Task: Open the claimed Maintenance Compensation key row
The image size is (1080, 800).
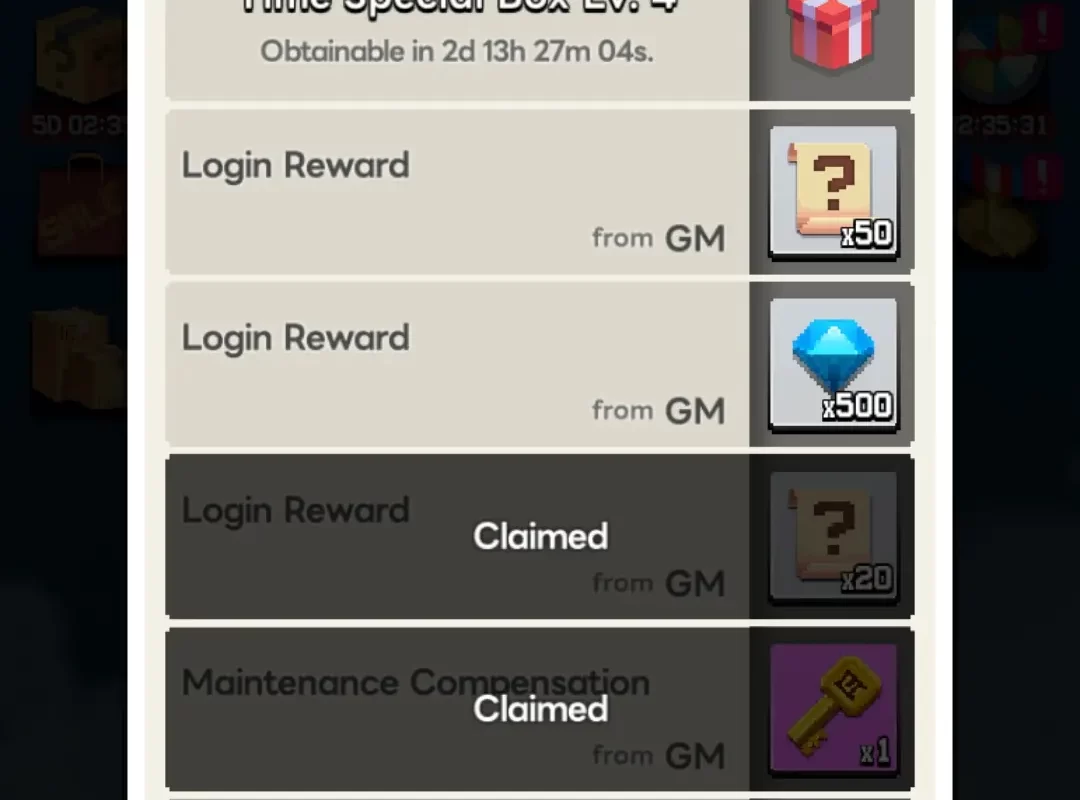Action: 540,709
